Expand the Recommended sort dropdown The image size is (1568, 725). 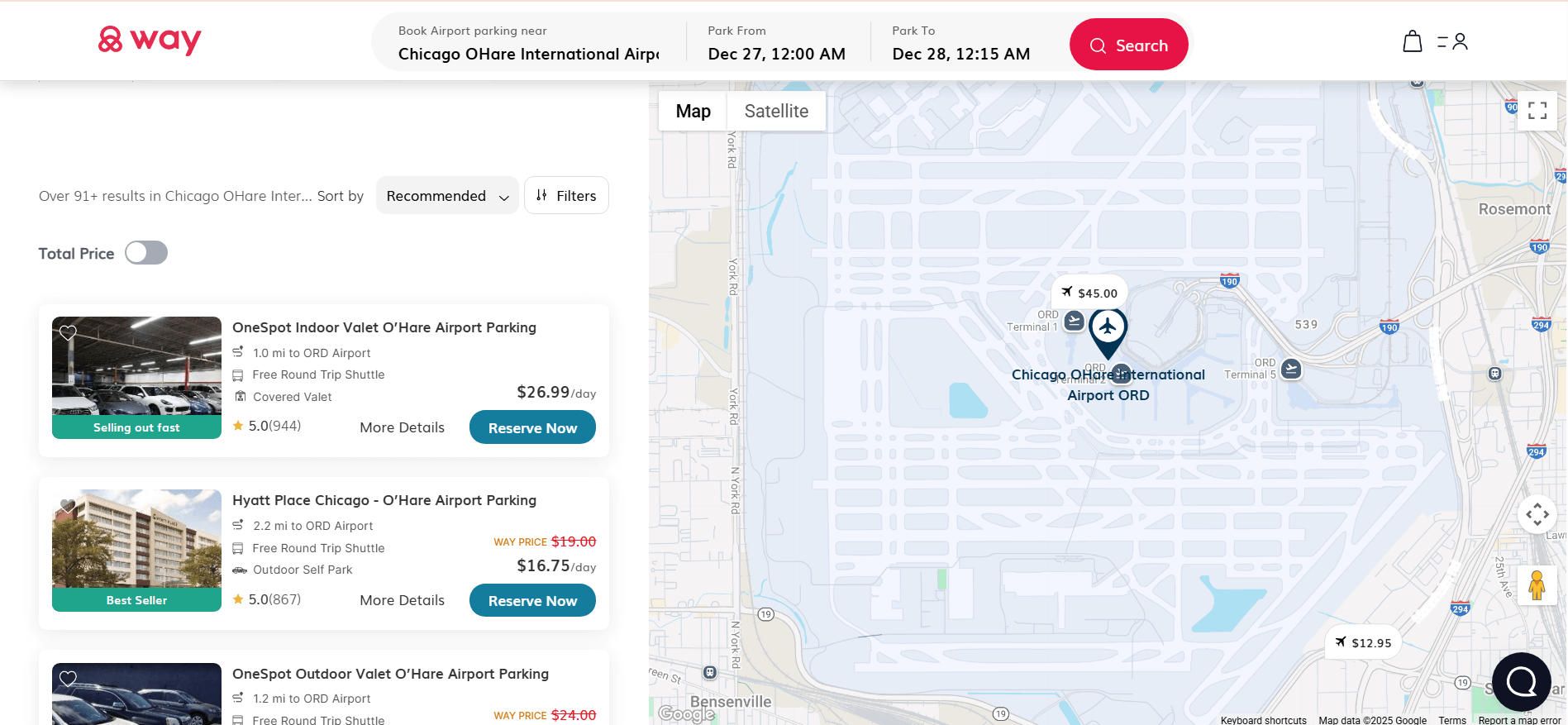447,196
